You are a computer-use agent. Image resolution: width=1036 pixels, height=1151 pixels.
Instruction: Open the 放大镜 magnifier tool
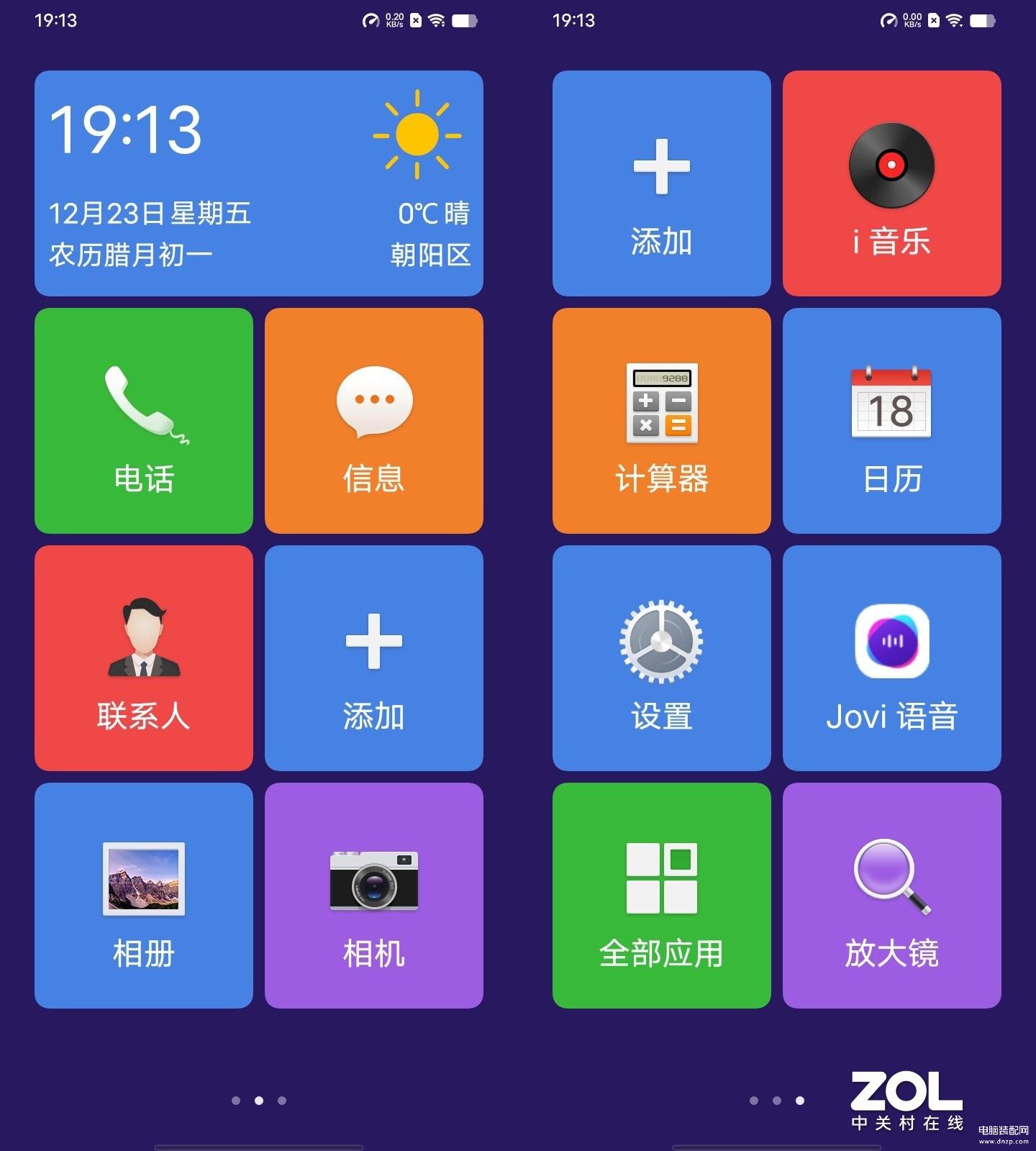(x=892, y=896)
